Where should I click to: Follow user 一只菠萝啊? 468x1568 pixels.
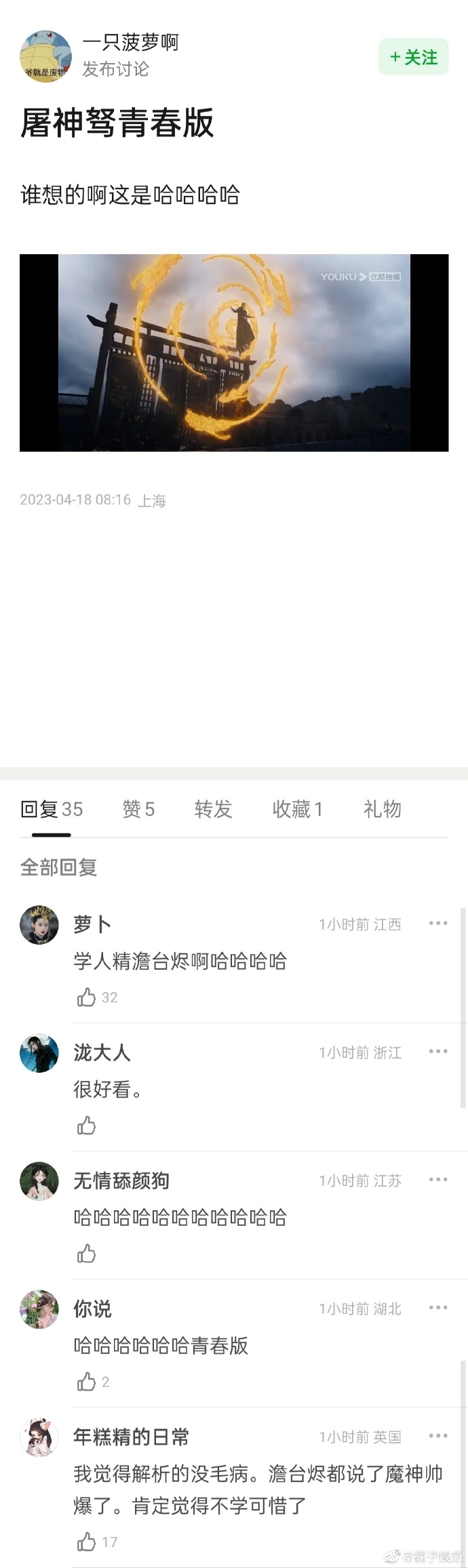coord(413,57)
